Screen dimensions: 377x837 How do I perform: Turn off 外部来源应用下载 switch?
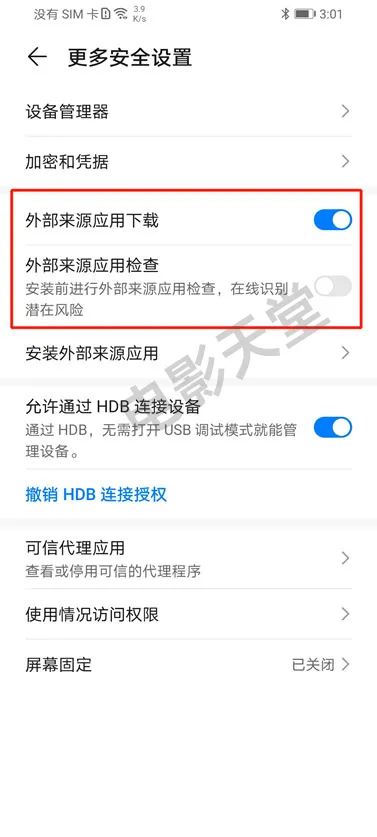point(333,220)
